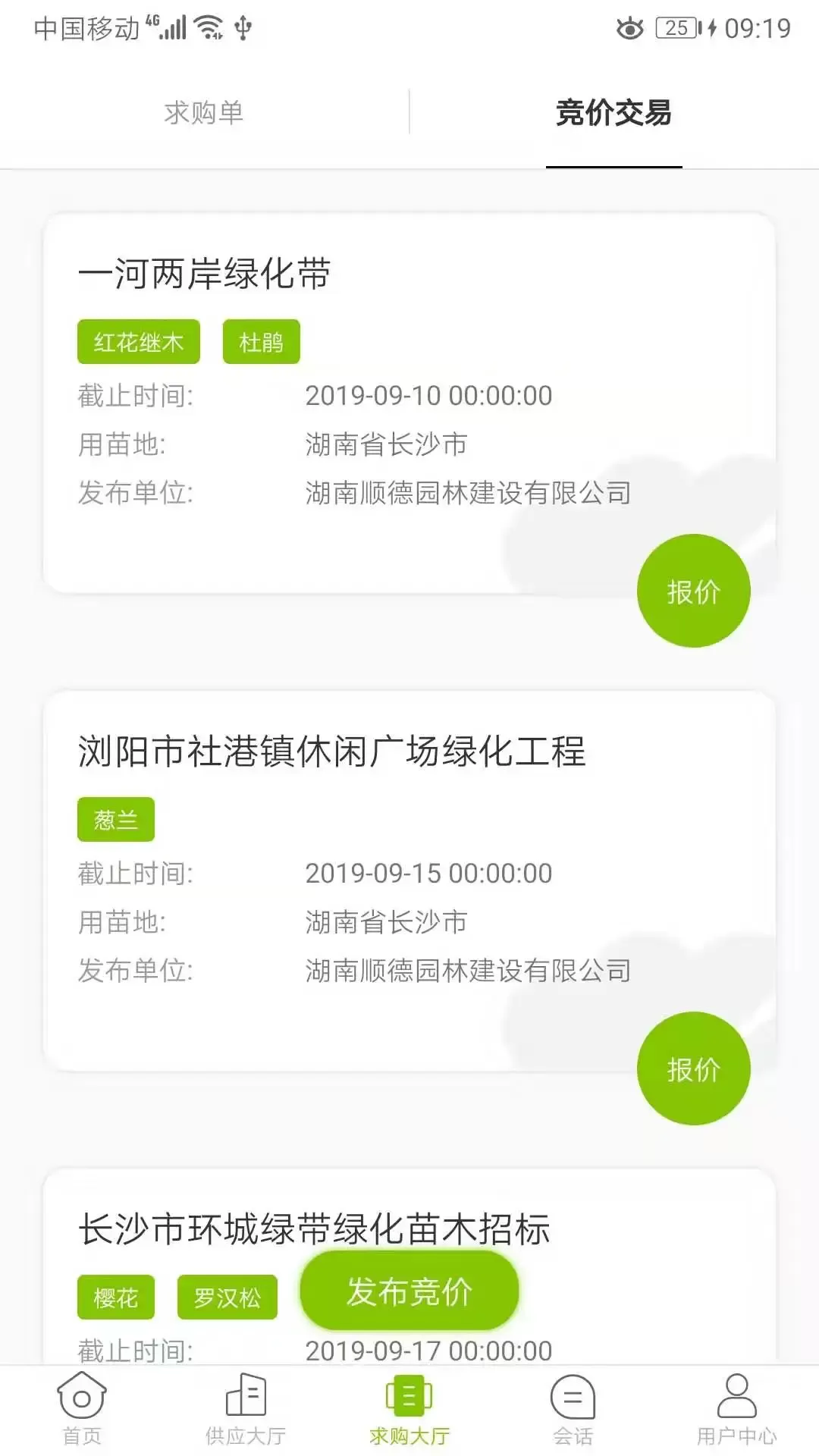Open the 一河两岸绿化带 bidding card
The image size is (819, 1456).
pyautogui.click(x=409, y=403)
